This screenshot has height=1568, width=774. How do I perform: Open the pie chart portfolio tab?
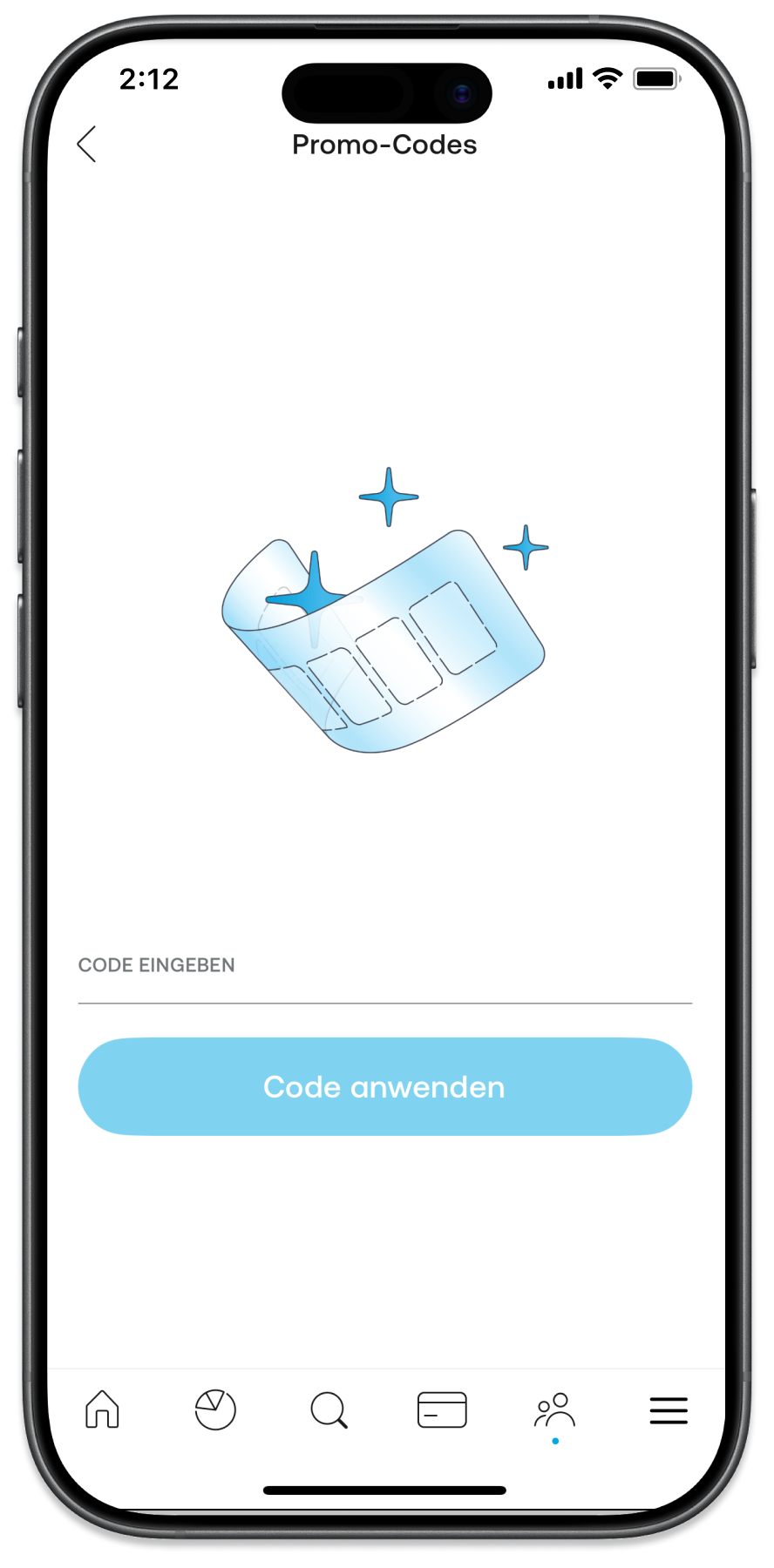pyautogui.click(x=215, y=1409)
